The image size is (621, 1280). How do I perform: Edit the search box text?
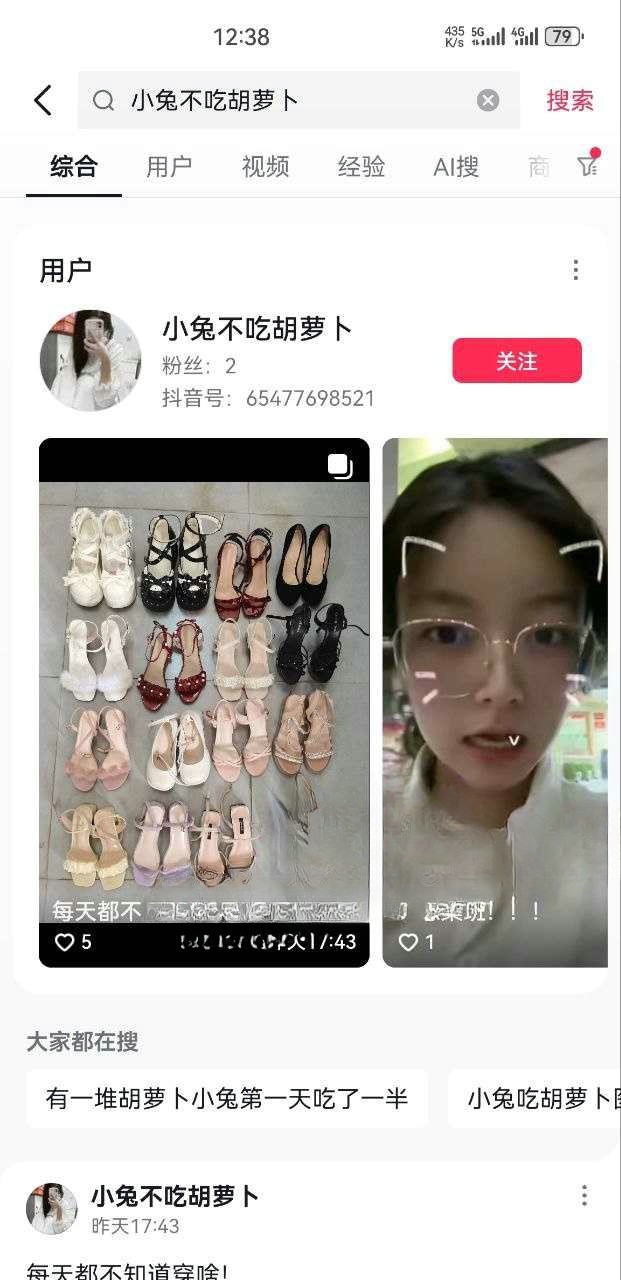click(x=290, y=100)
